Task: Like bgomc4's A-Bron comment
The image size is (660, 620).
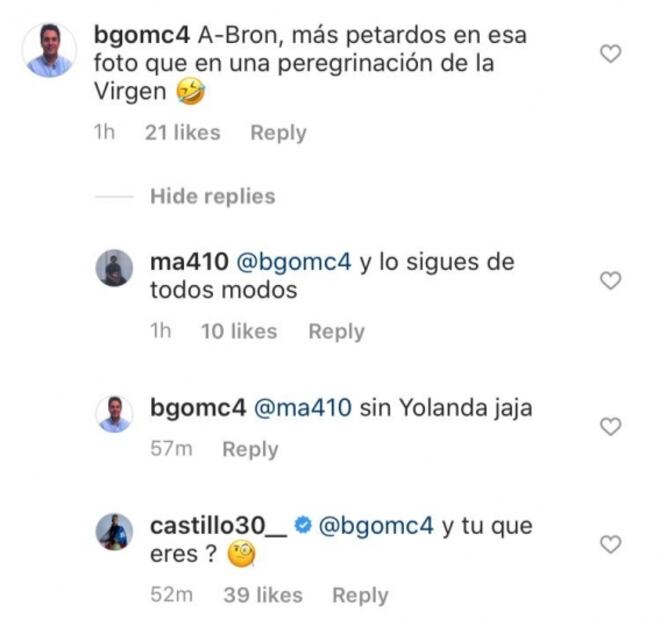Action: pyautogui.click(x=610, y=54)
